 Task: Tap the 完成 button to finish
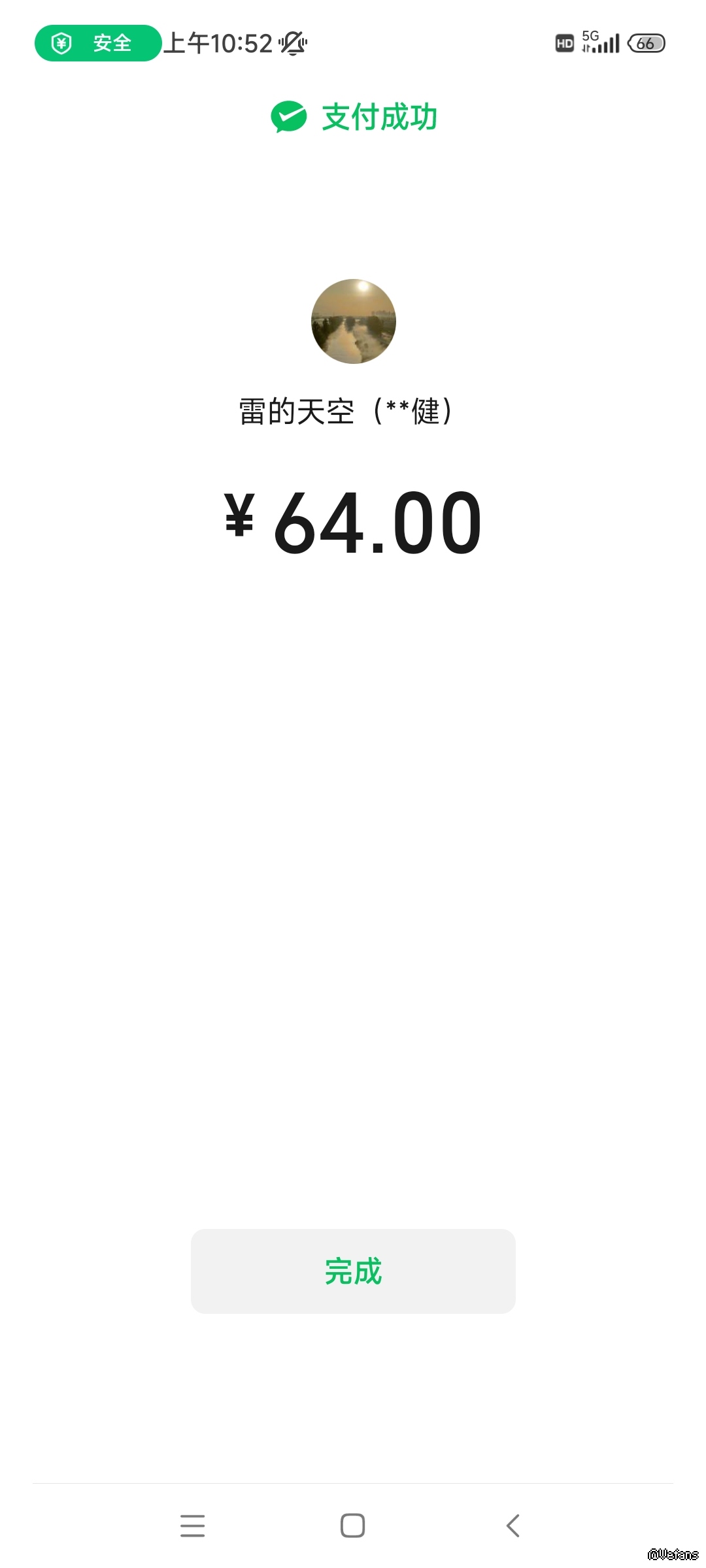(353, 1271)
